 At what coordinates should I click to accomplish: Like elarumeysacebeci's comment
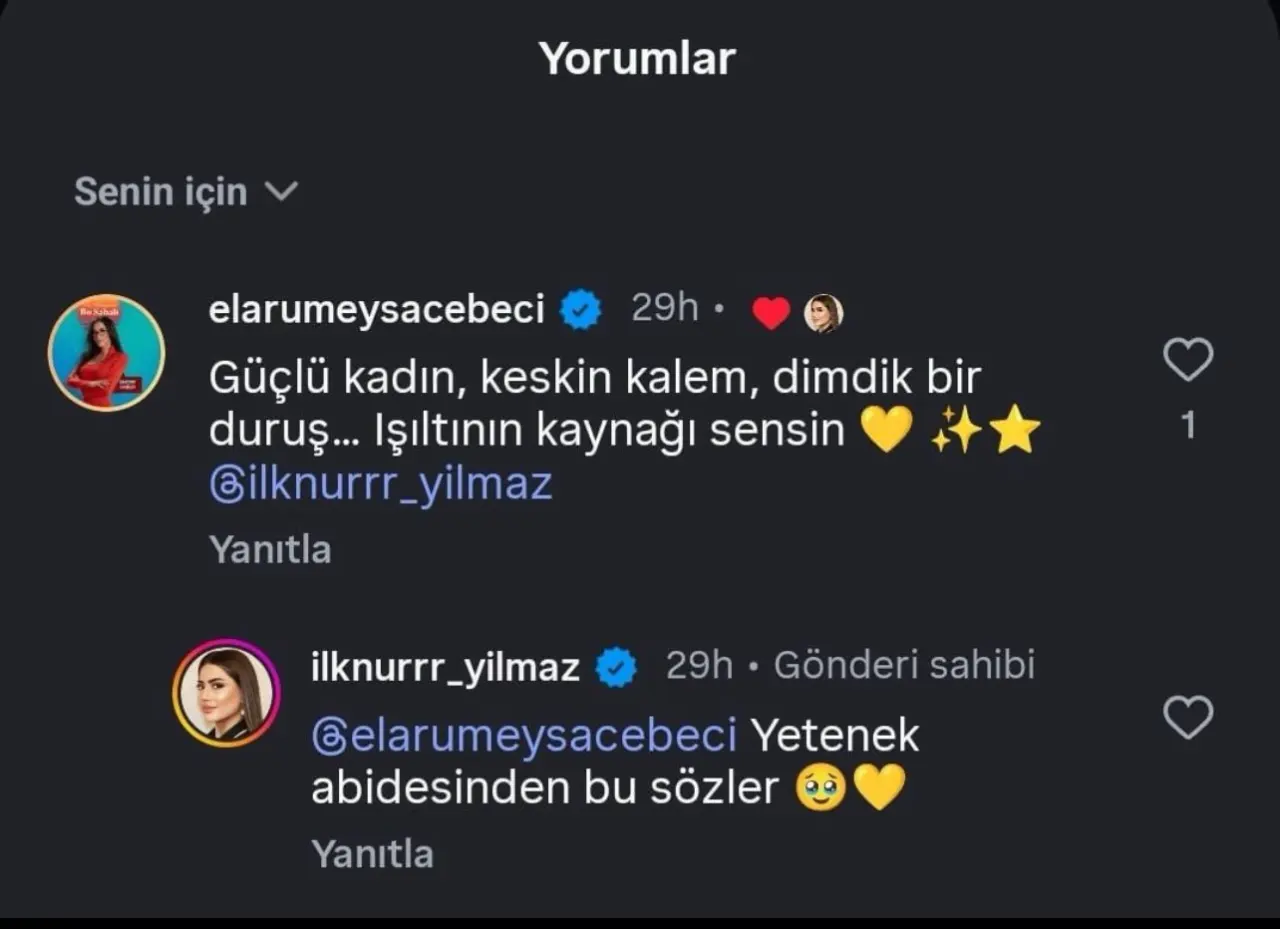(x=1188, y=360)
